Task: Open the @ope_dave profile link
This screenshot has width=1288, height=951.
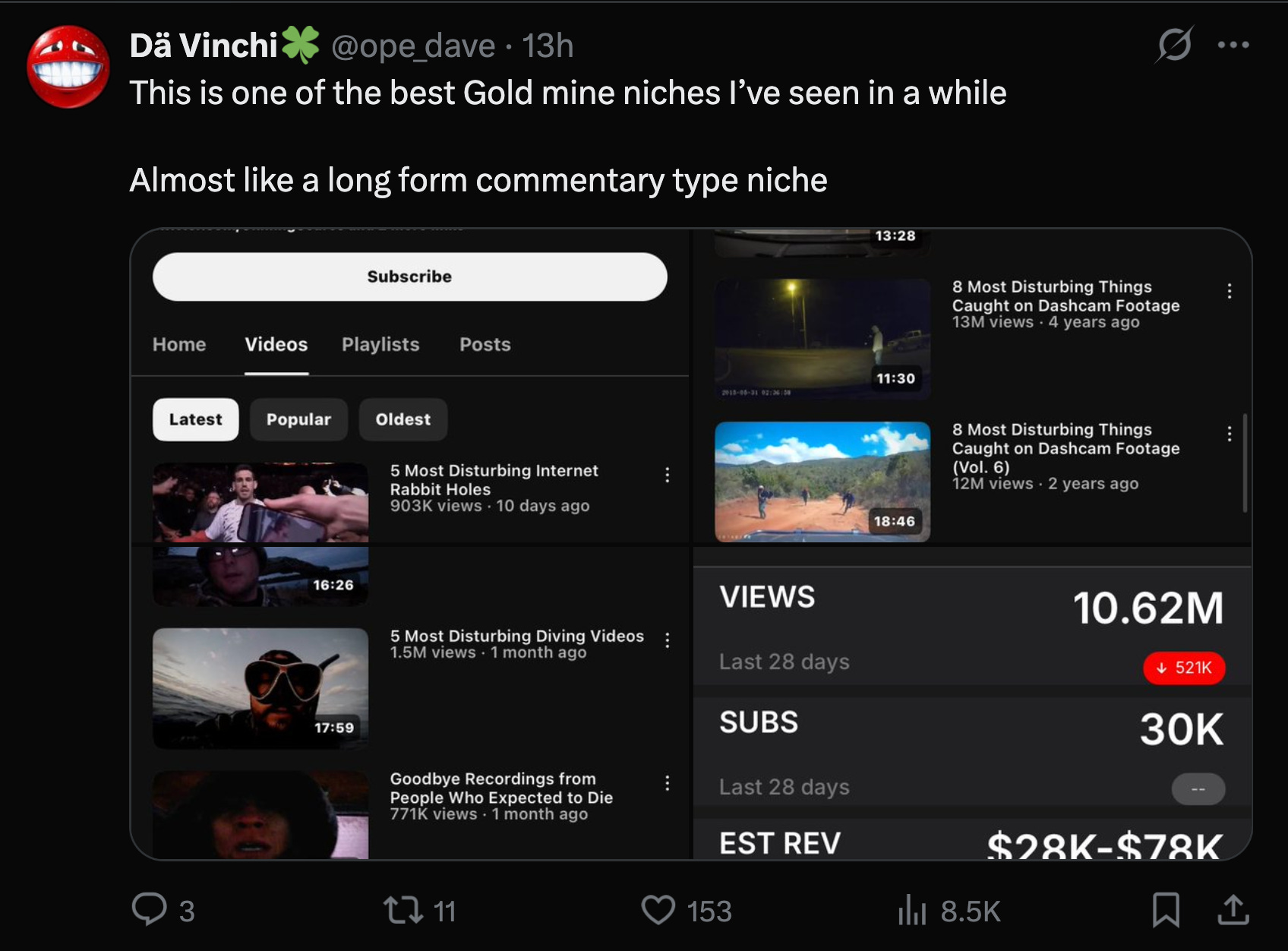Action: click(413, 46)
